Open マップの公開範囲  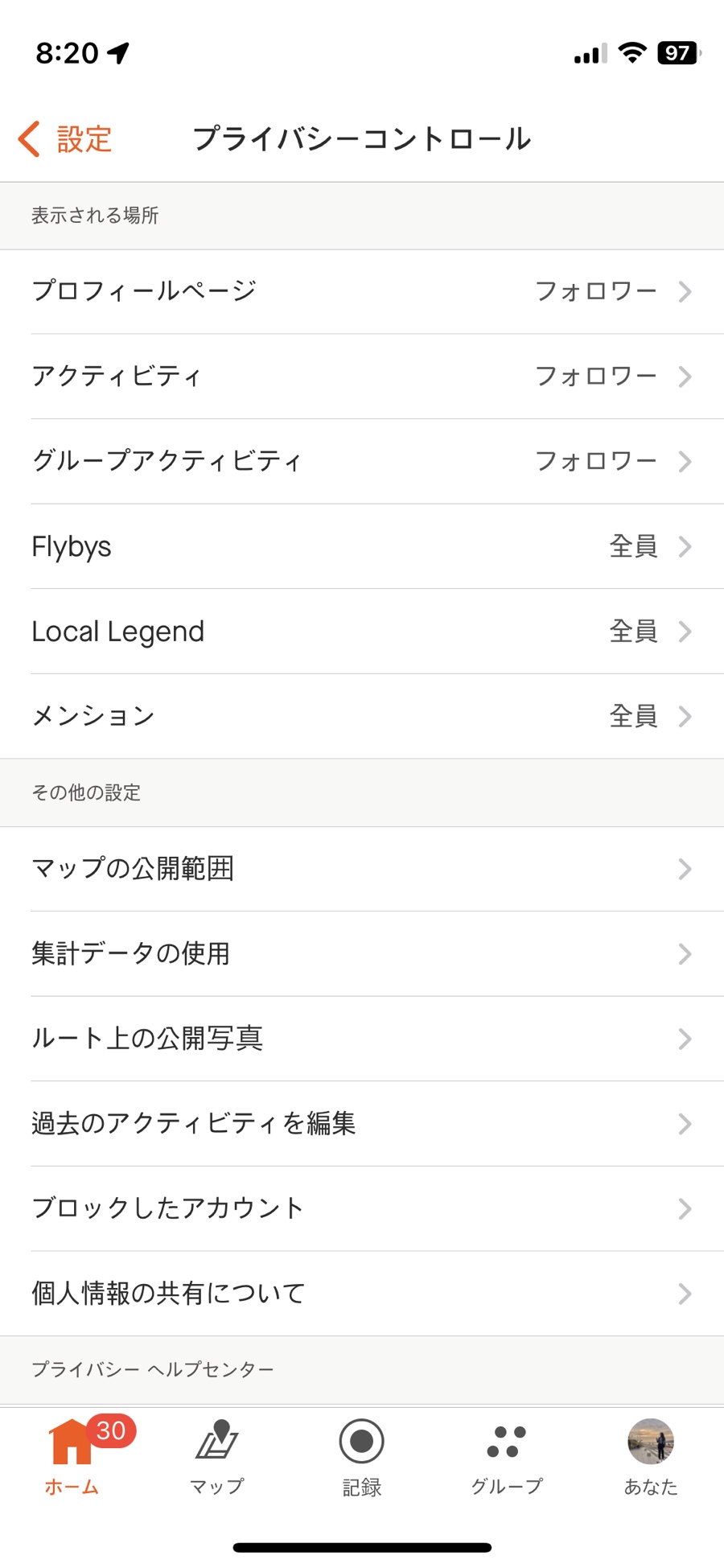(362, 869)
